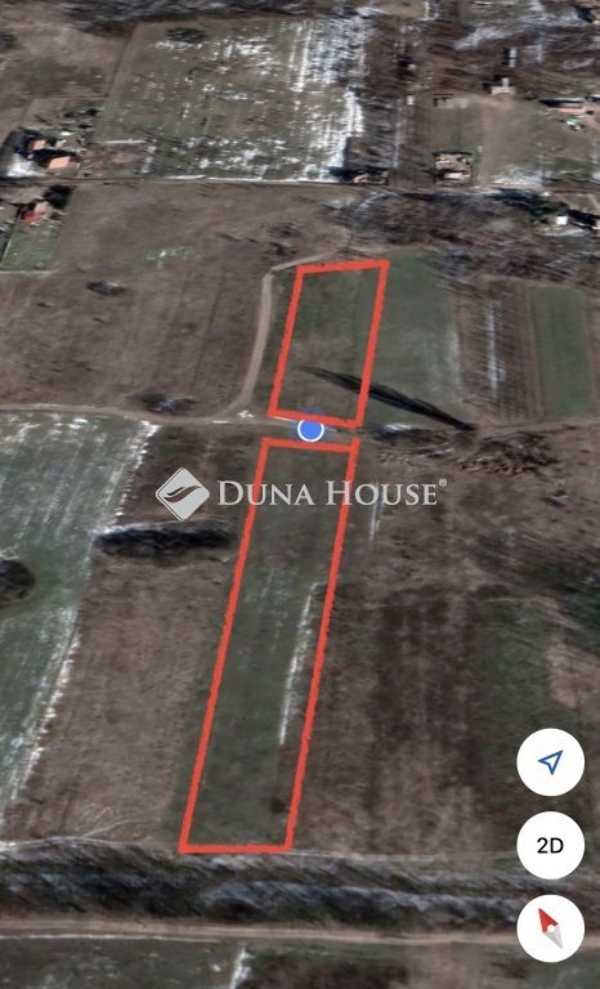Center the map on my location
This screenshot has width=600, height=989.
tap(550, 762)
